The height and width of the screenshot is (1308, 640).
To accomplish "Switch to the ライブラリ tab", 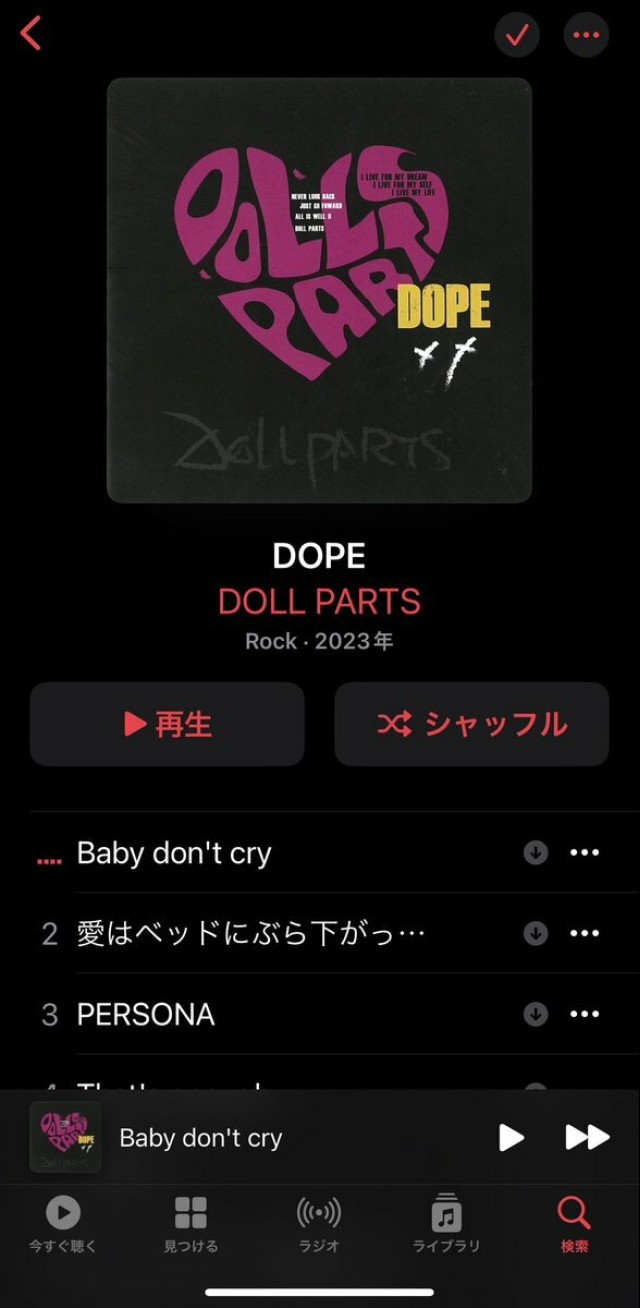I will click(x=446, y=1224).
